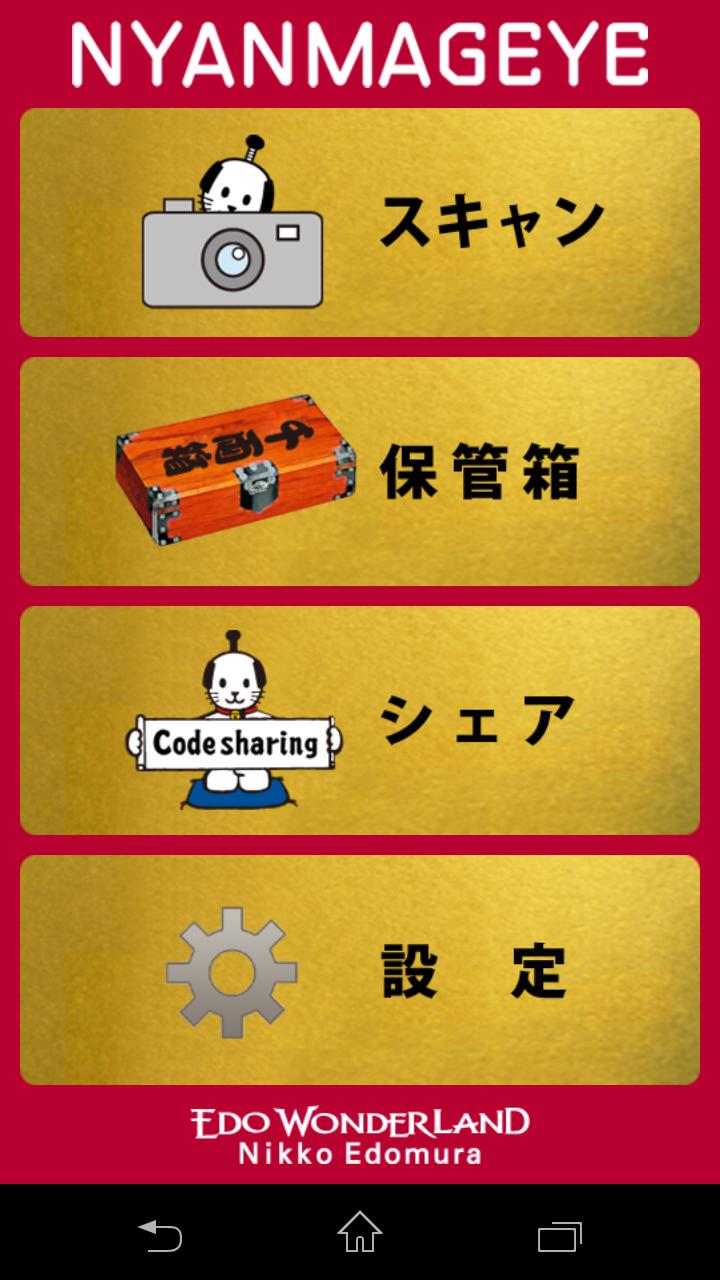The height and width of the screenshot is (1280, 720).
Task: Open the 保管箱 storage box
Action: (x=360, y=471)
